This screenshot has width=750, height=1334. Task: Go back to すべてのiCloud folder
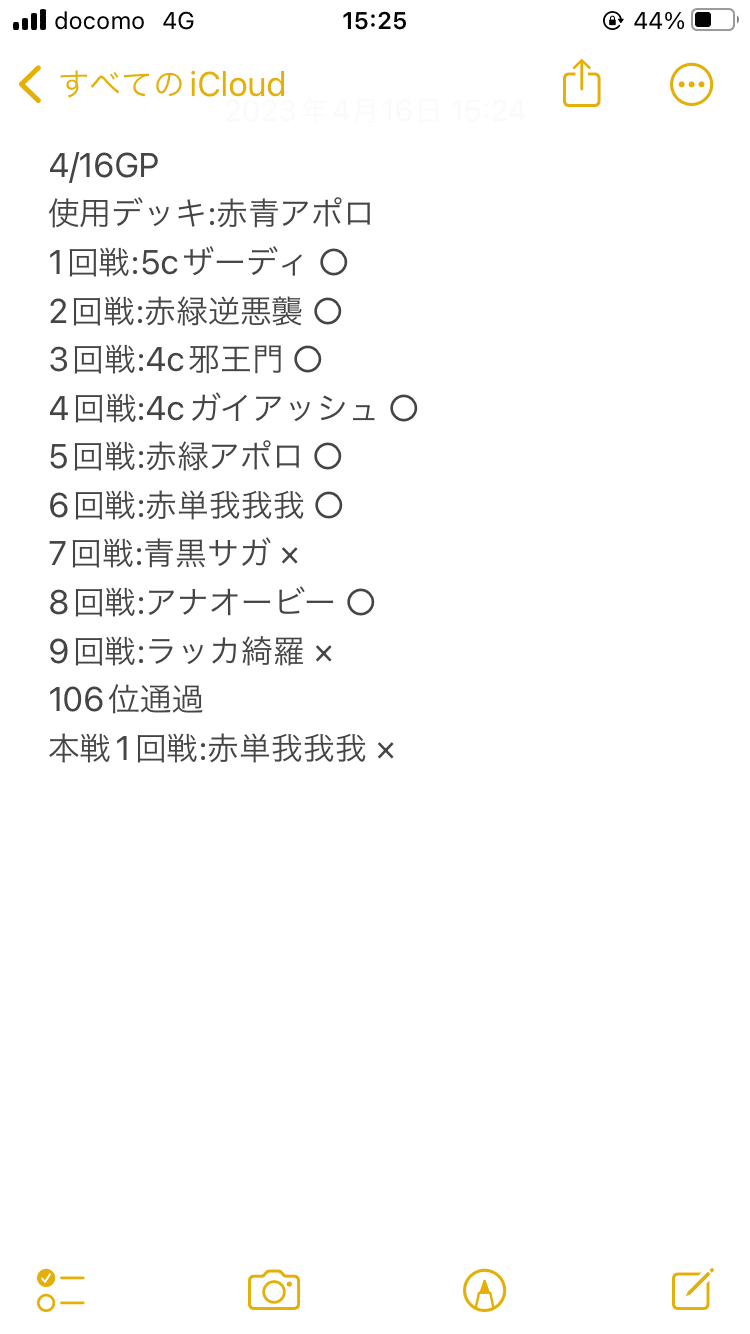click(152, 84)
